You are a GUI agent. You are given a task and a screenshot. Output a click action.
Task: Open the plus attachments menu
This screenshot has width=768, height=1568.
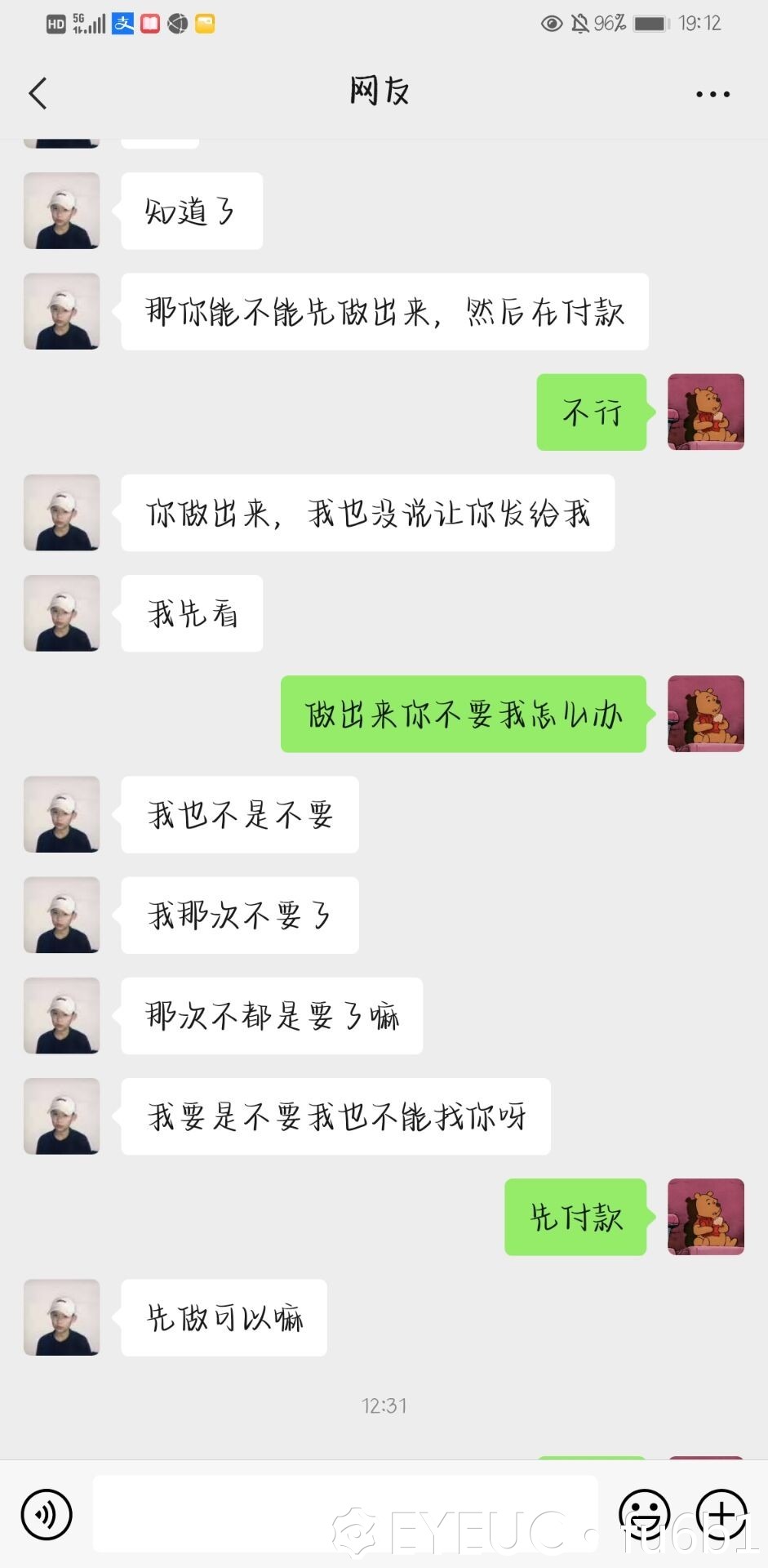(721, 1515)
